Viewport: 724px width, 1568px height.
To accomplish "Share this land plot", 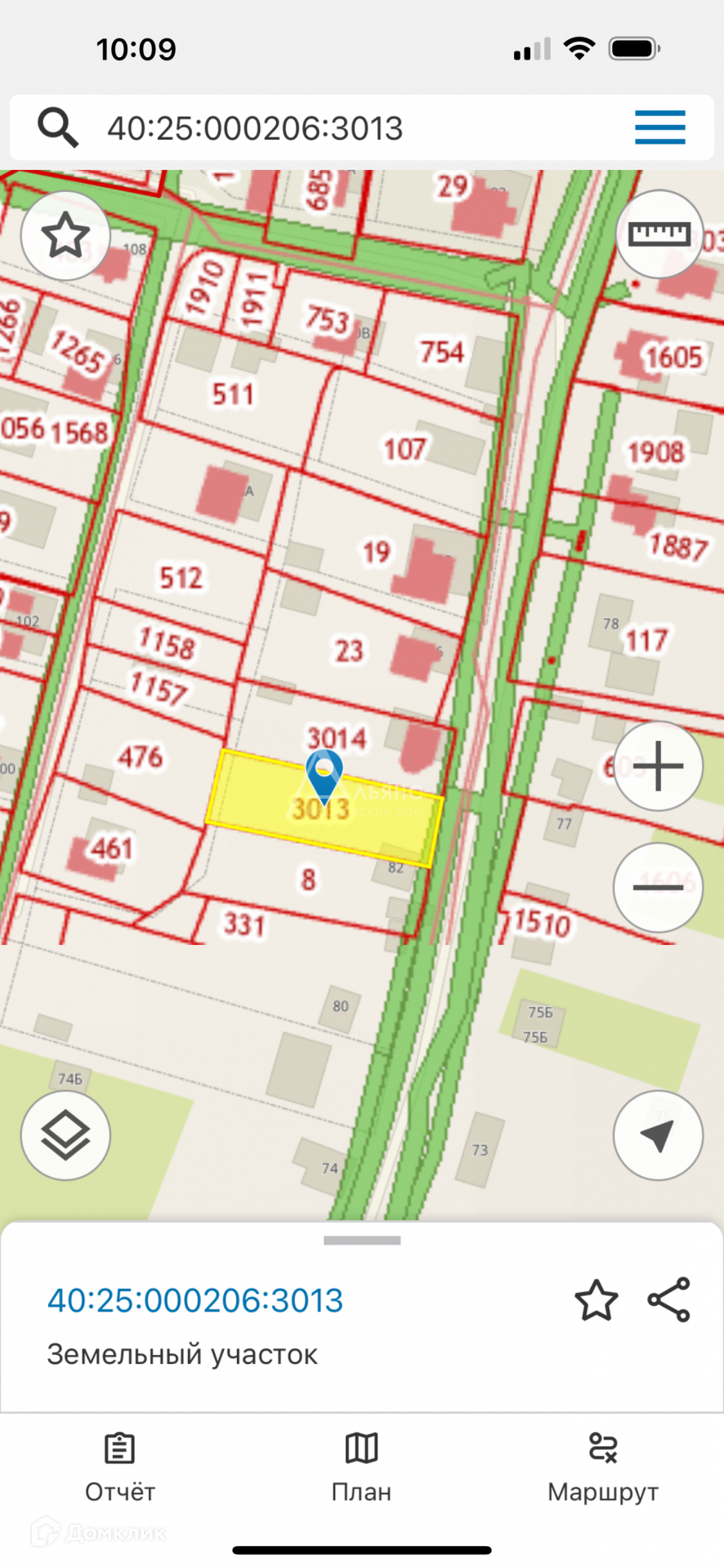I will 668,1300.
